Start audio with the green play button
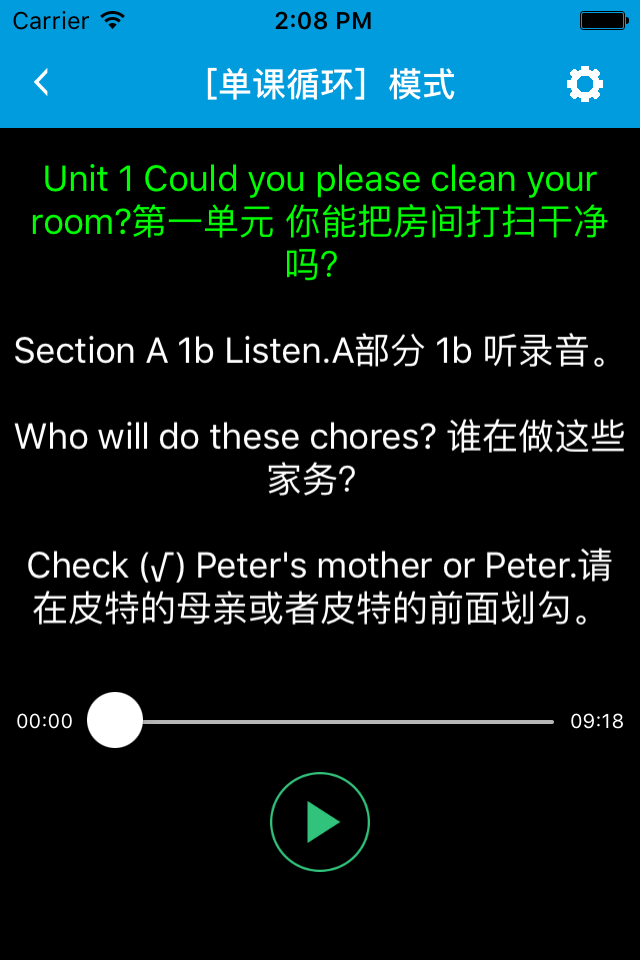640x960 pixels. pyautogui.click(x=320, y=822)
